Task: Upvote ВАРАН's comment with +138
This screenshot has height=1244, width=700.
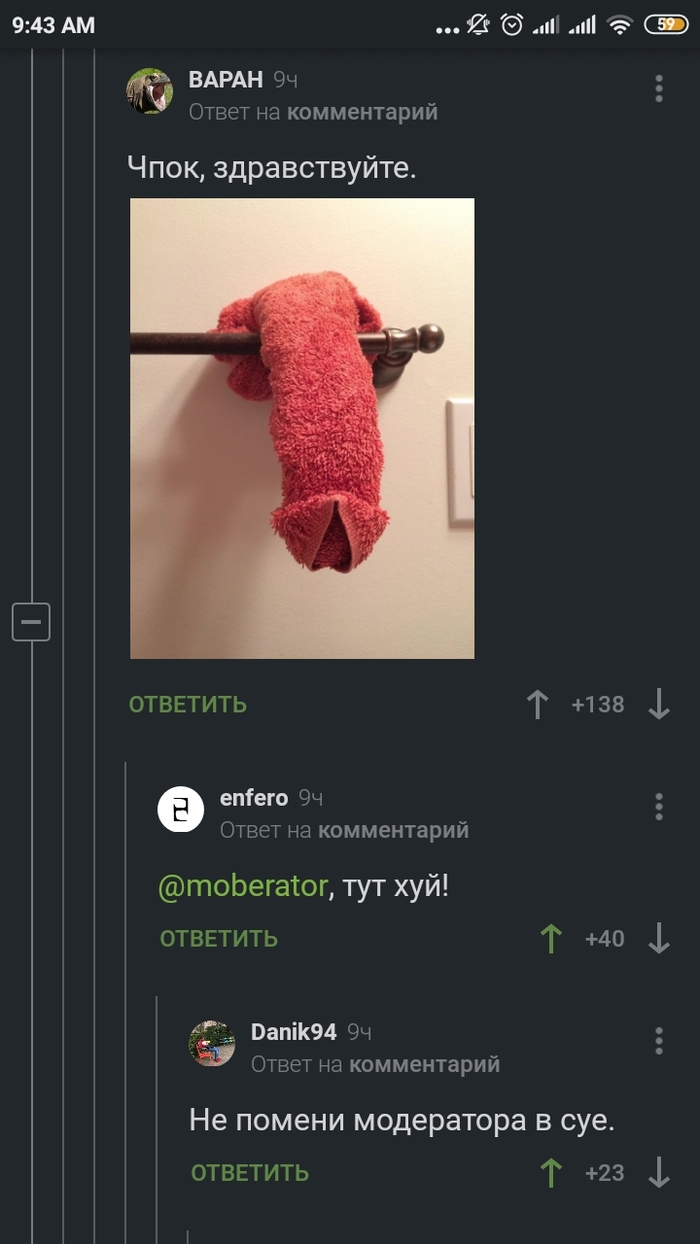Action: coord(537,704)
